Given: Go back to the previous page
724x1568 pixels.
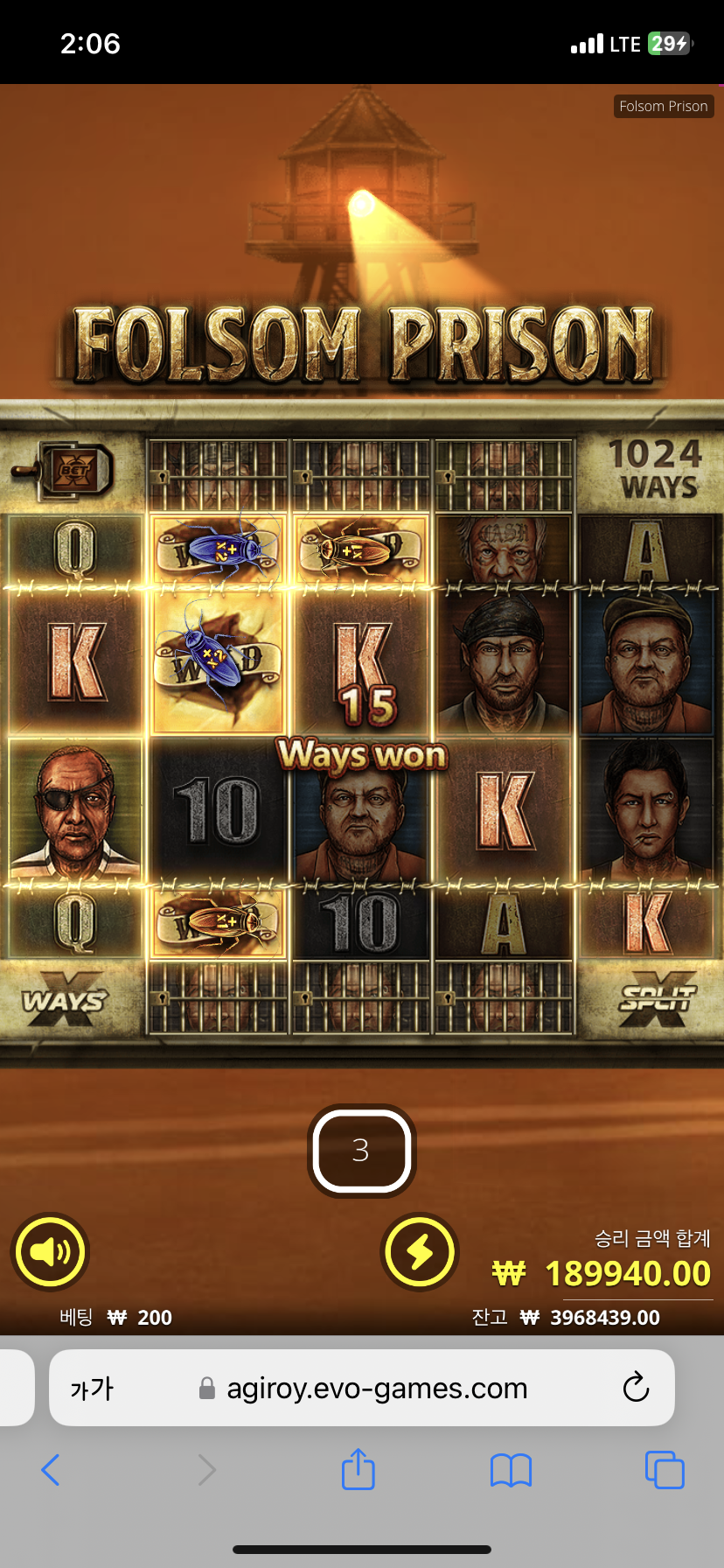Looking at the screenshot, I should (x=51, y=1470).
